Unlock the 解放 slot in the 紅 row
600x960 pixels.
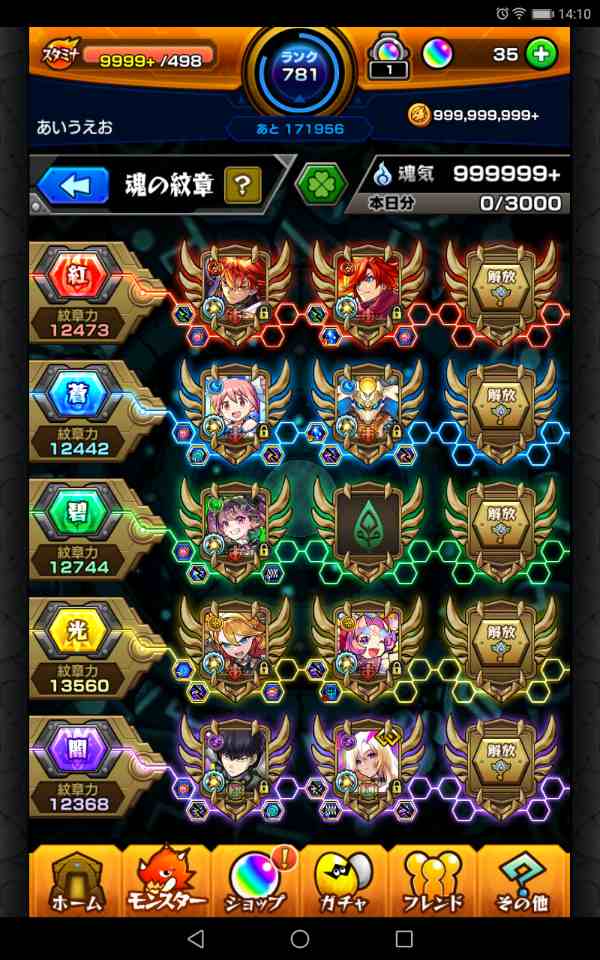coord(499,283)
